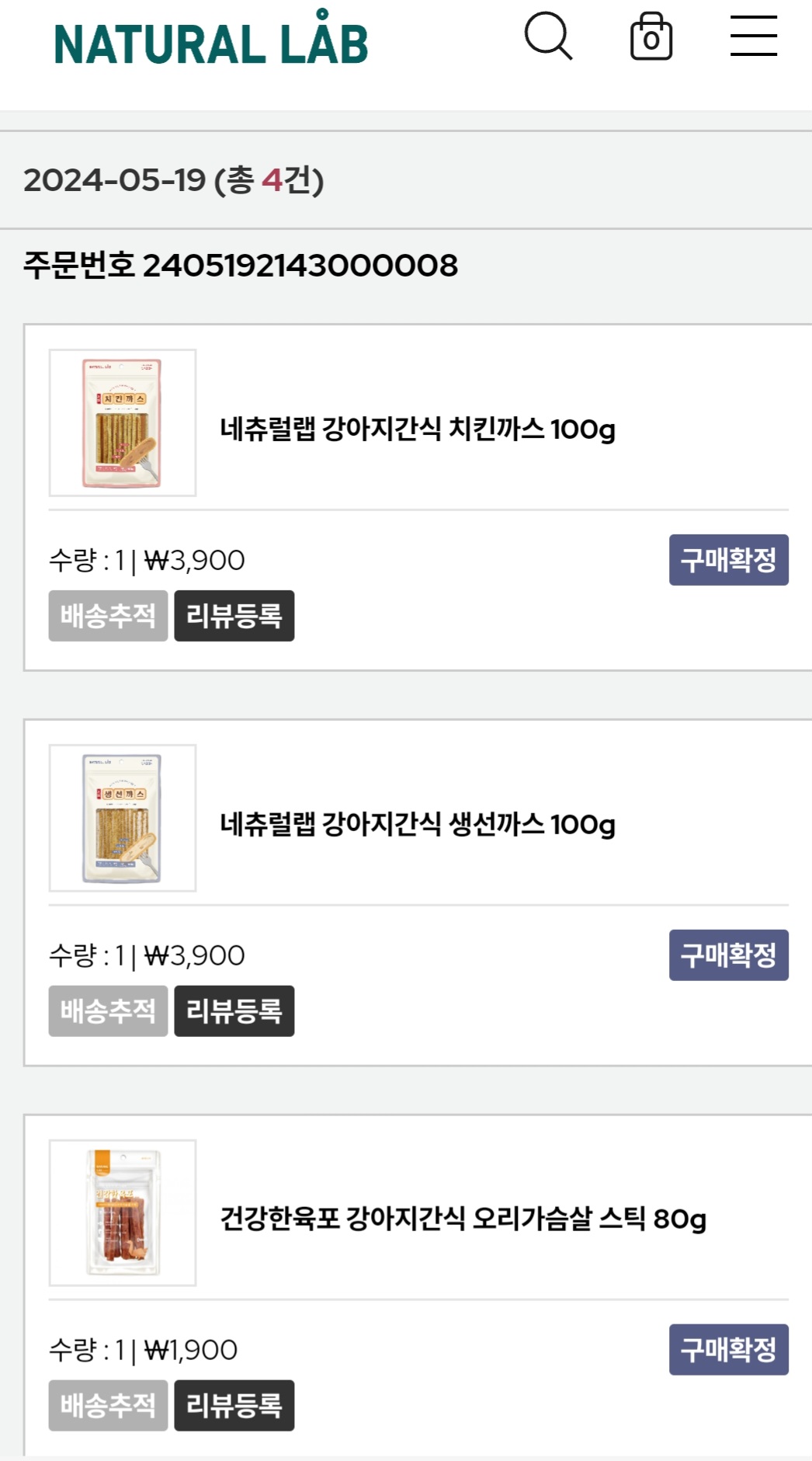This screenshot has height=1461, width=812.
Task: Write a review for 치킨까스 100g
Action: [234, 616]
